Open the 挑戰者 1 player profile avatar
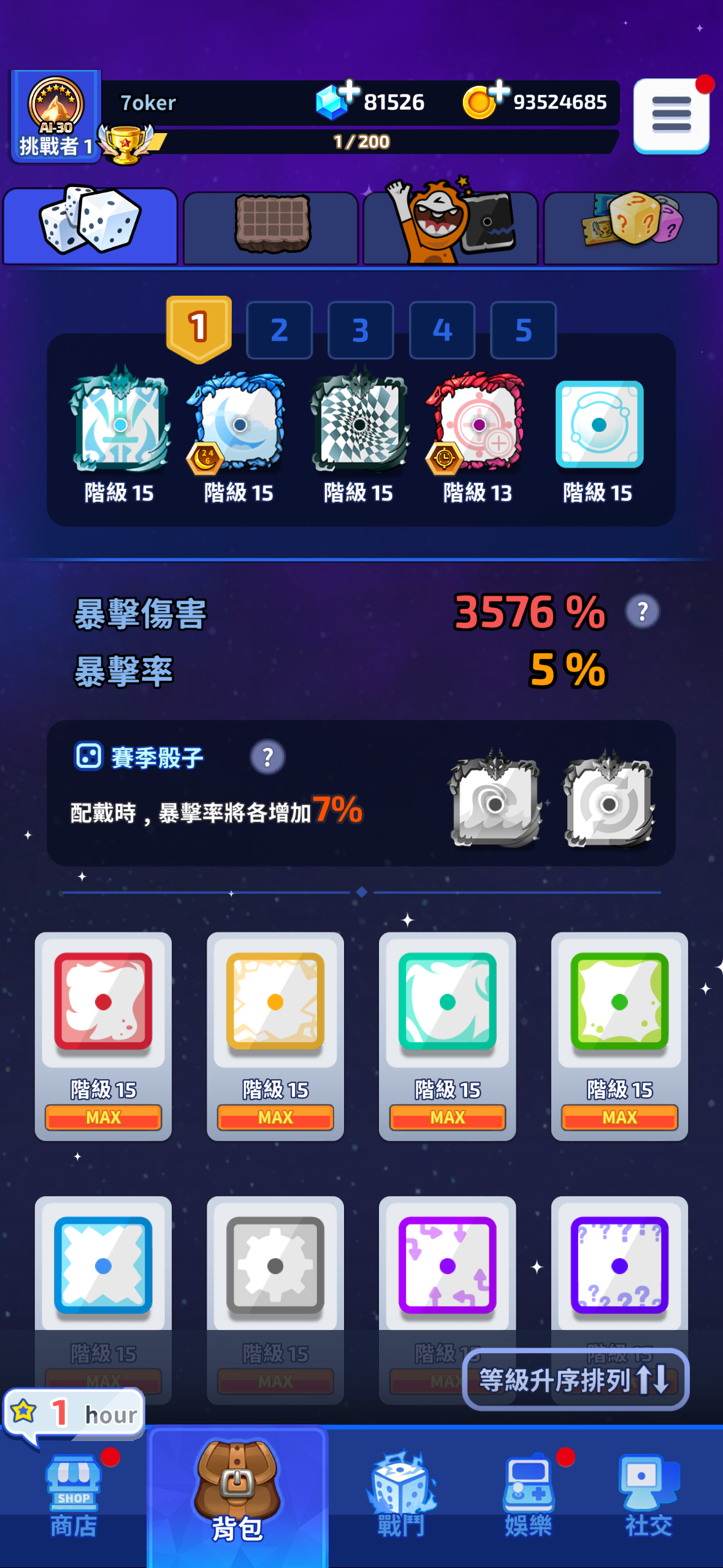The width and height of the screenshot is (723, 1568). (x=56, y=116)
